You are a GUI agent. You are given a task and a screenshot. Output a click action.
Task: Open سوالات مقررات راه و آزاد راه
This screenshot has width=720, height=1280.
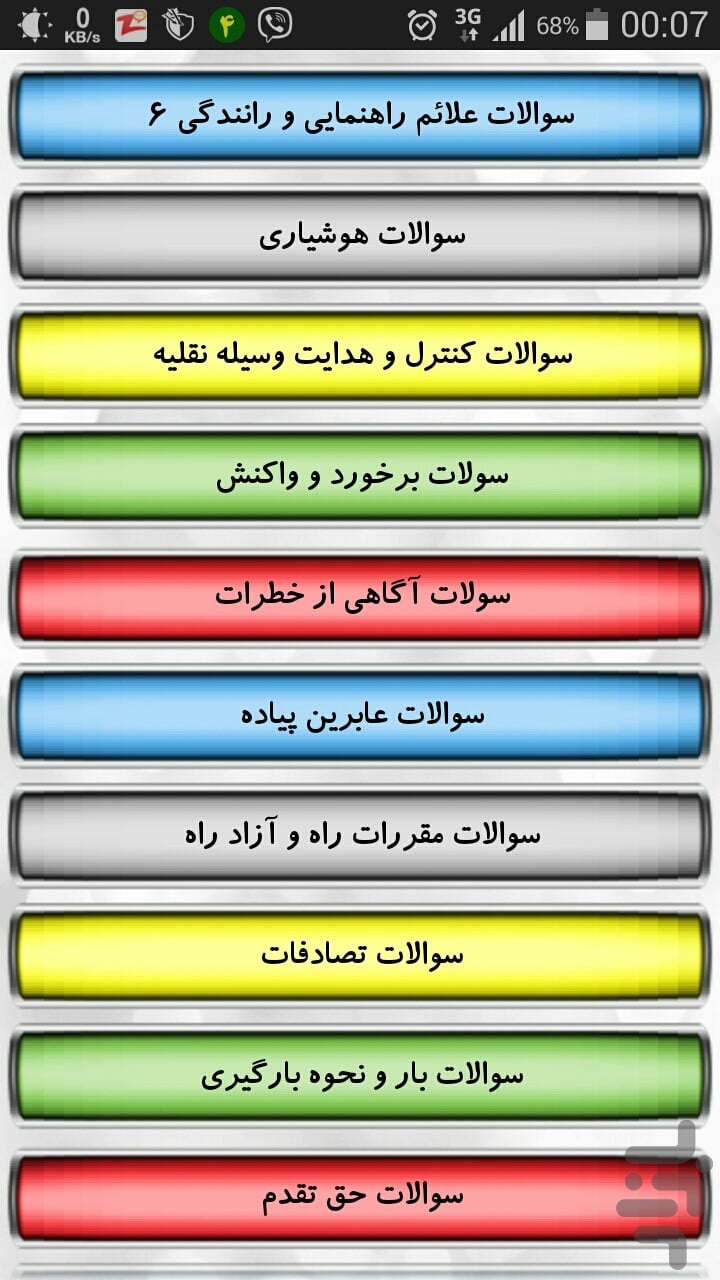click(360, 835)
